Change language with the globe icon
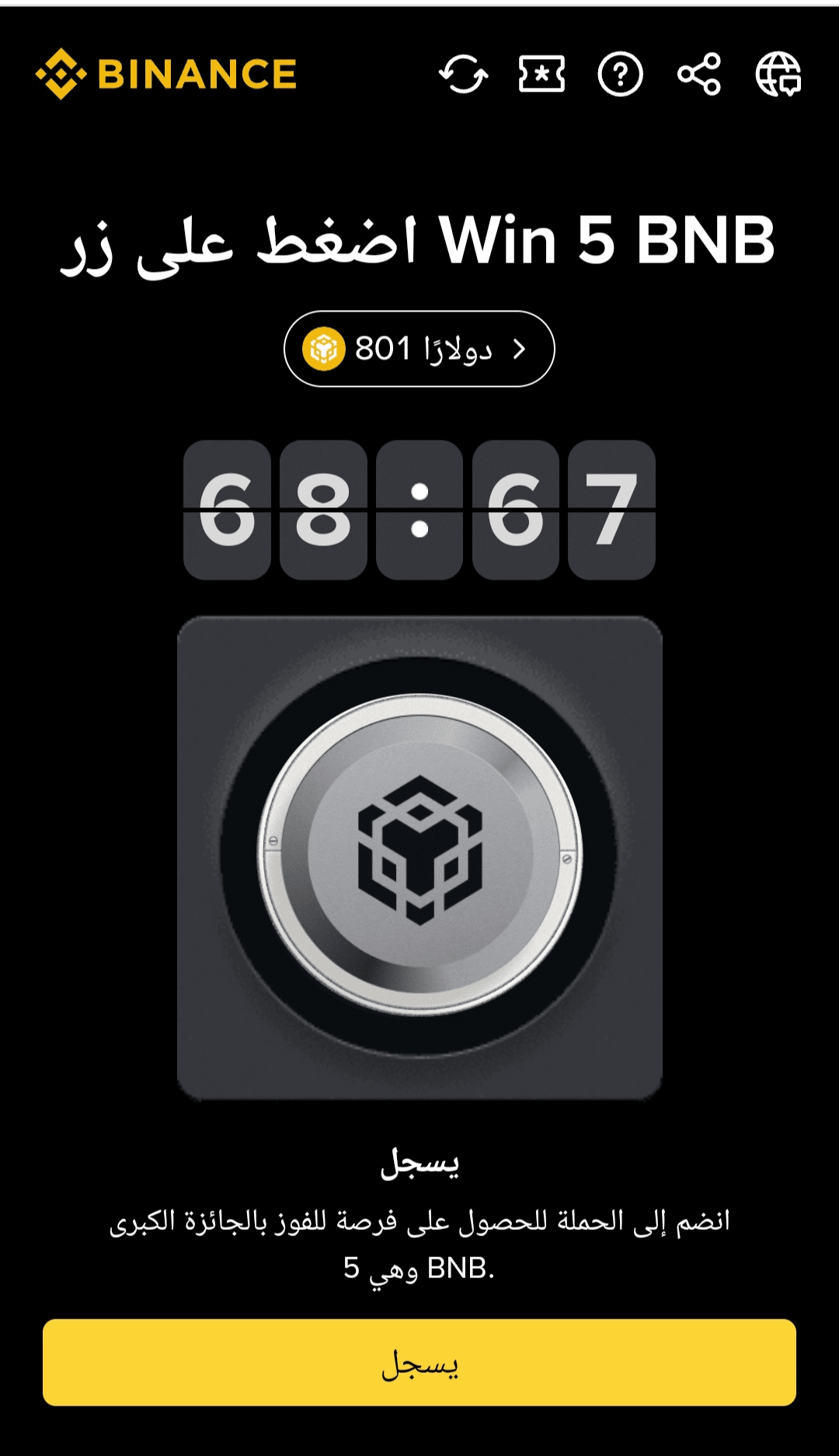This screenshot has width=839, height=1456. click(778, 75)
